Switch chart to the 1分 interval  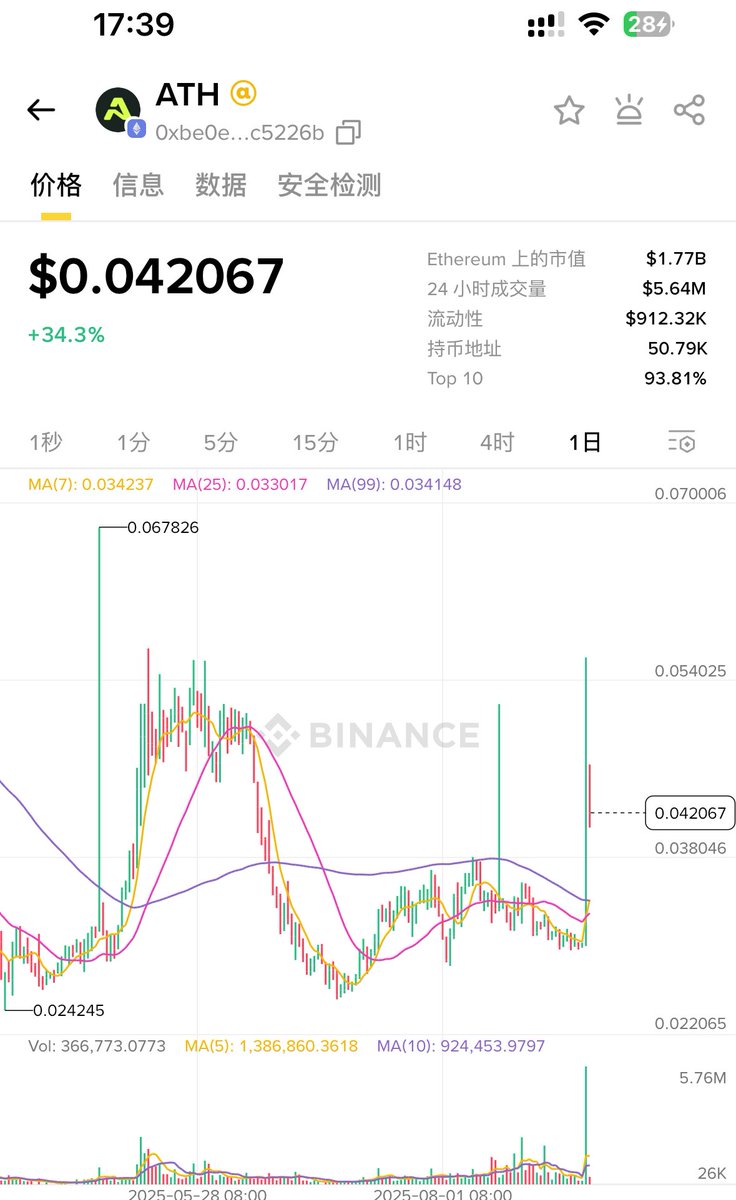click(x=133, y=442)
